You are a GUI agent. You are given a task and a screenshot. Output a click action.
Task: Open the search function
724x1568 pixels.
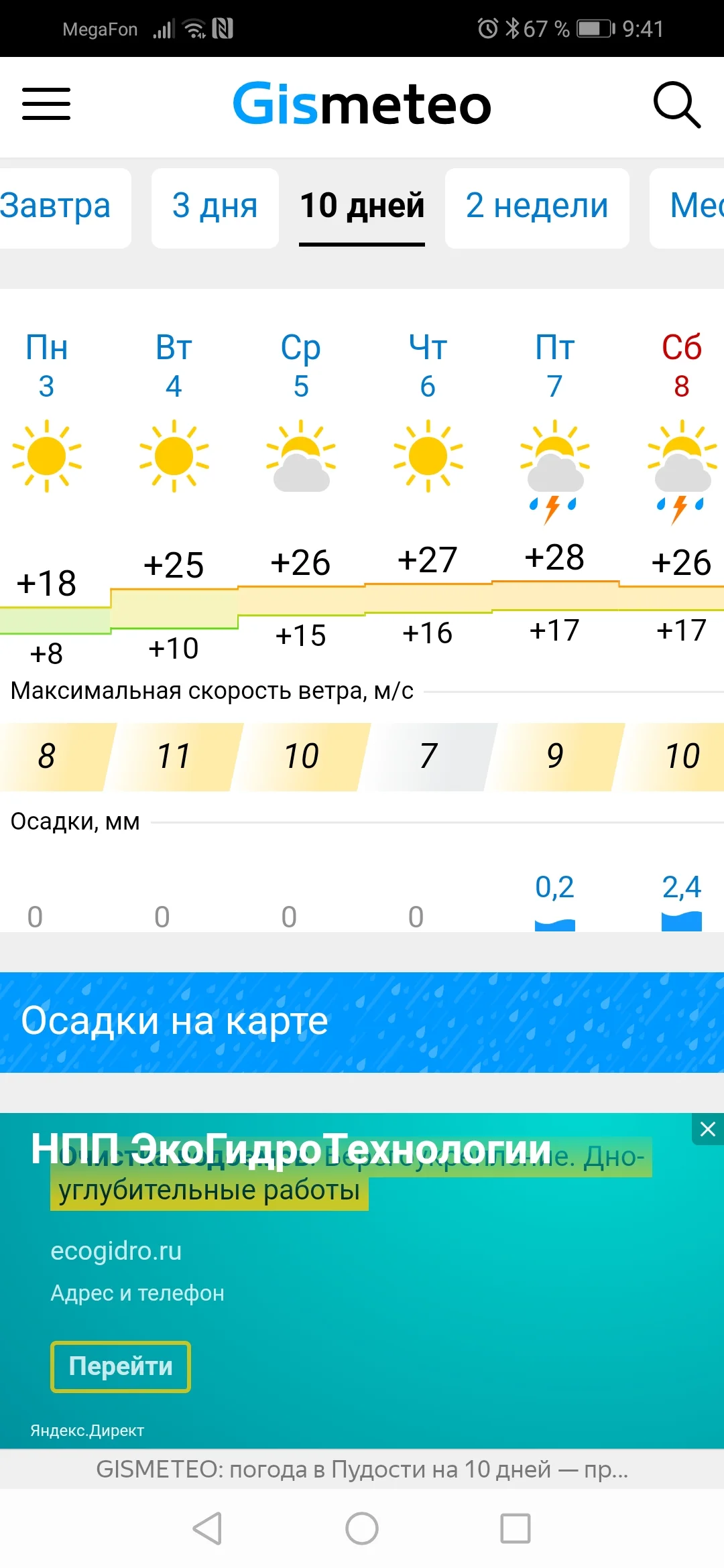[x=678, y=105]
